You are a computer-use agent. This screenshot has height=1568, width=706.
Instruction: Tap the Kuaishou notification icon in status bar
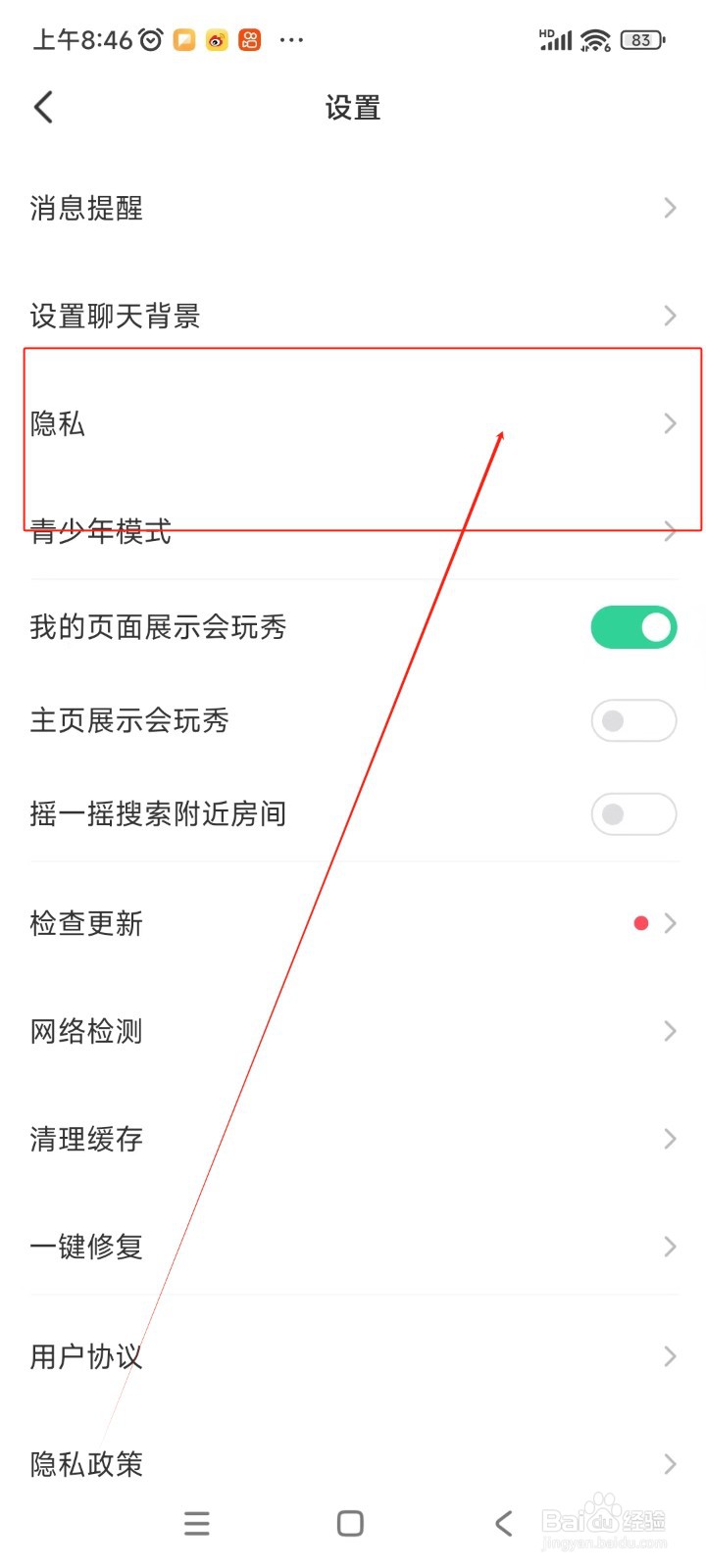248,39
